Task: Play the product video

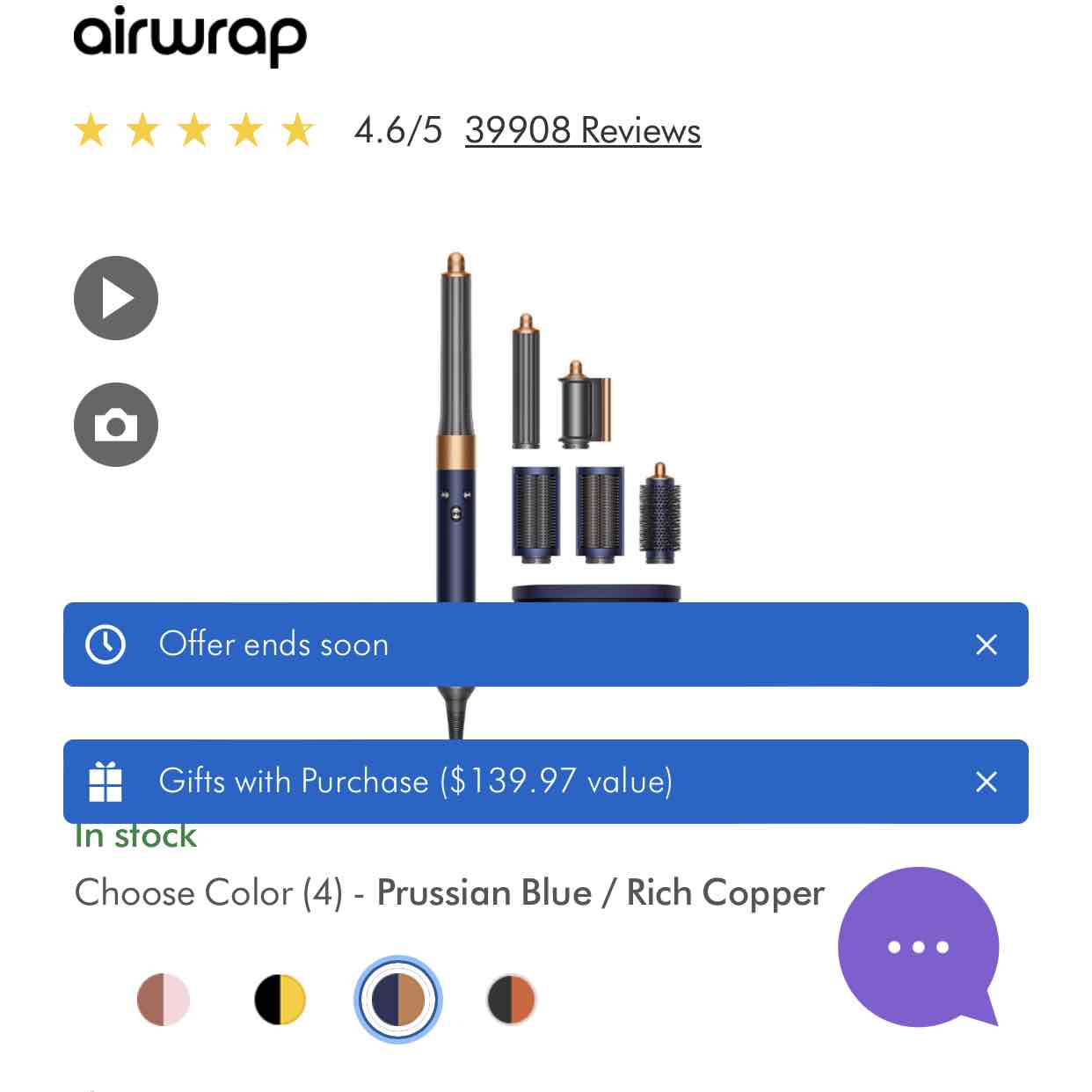Action: 116,298
